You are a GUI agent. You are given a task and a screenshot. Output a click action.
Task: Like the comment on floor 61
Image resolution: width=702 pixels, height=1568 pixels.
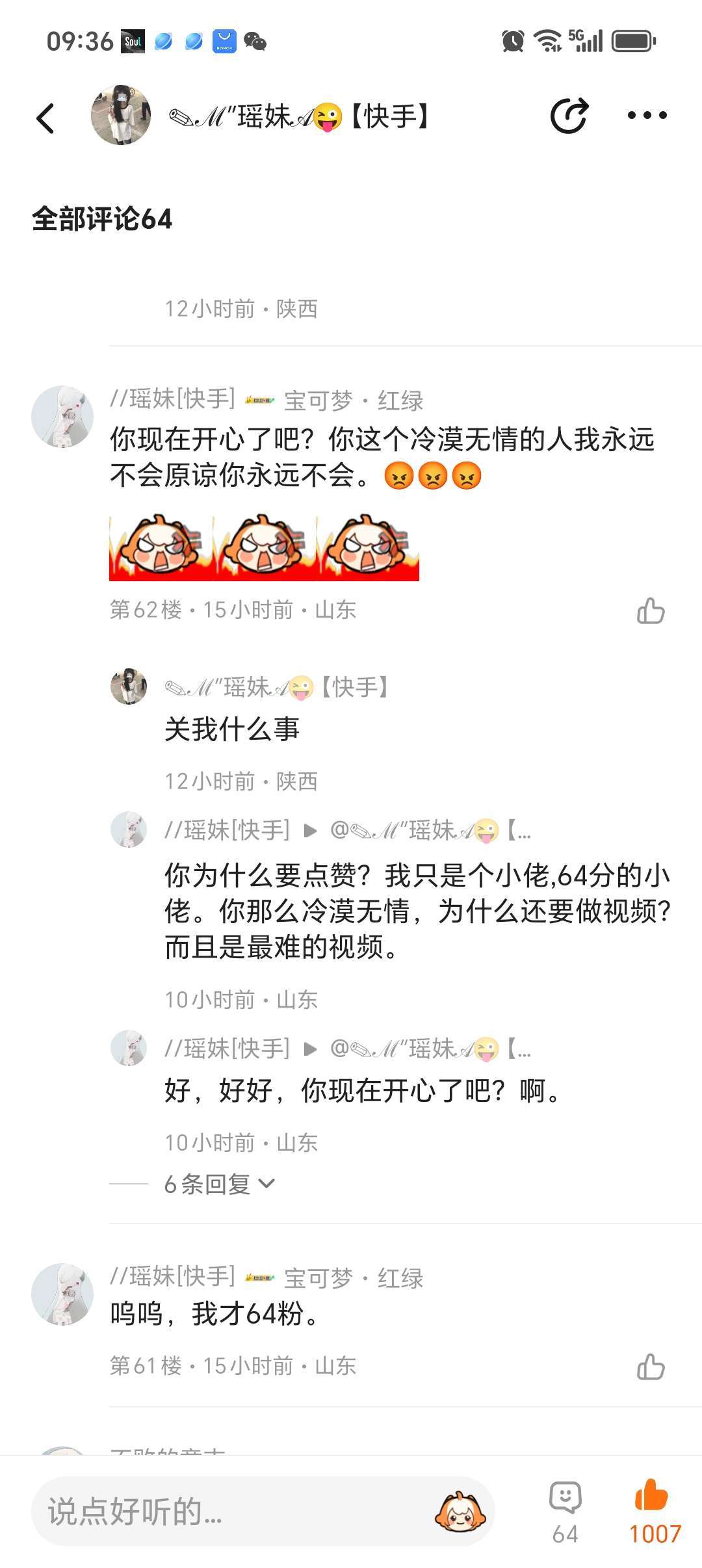click(x=650, y=1366)
